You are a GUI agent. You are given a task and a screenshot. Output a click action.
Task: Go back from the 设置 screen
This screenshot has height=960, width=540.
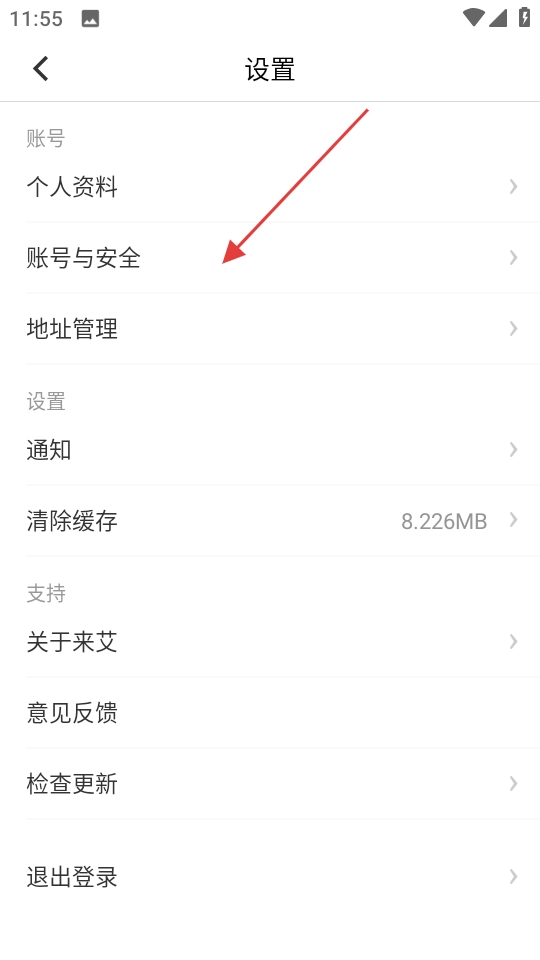pyautogui.click(x=40, y=69)
